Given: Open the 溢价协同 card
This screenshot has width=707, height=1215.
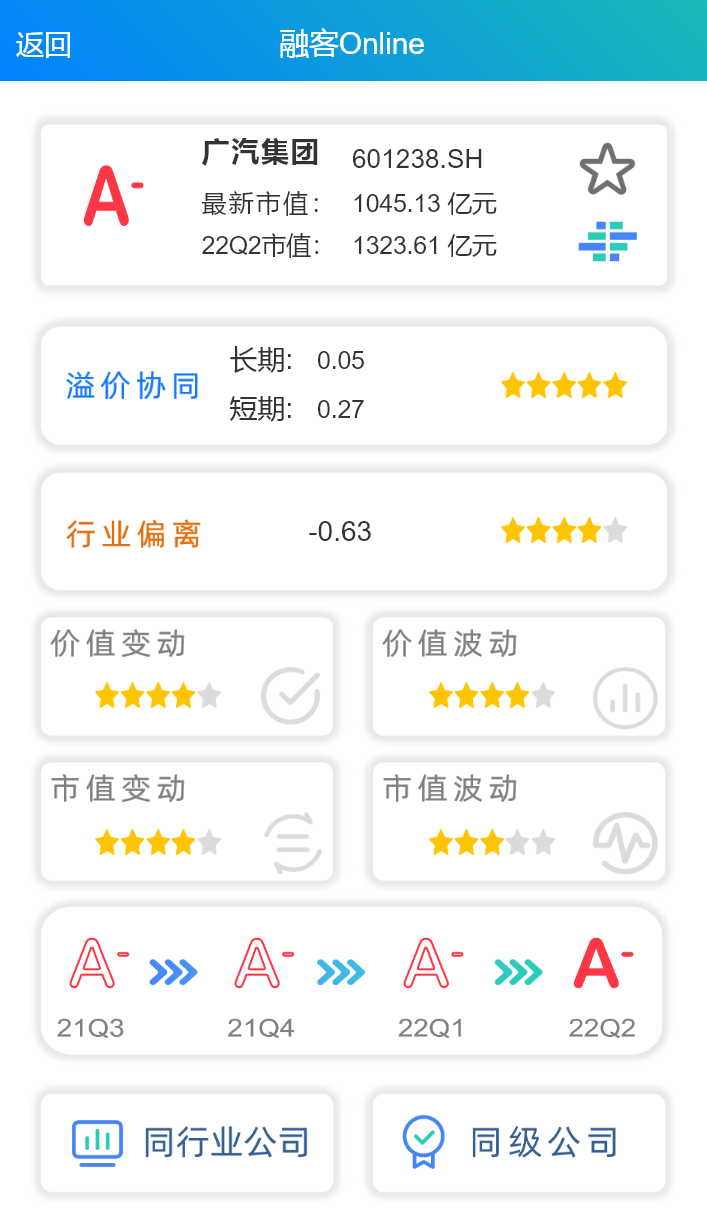Looking at the screenshot, I should (x=353, y=385).
